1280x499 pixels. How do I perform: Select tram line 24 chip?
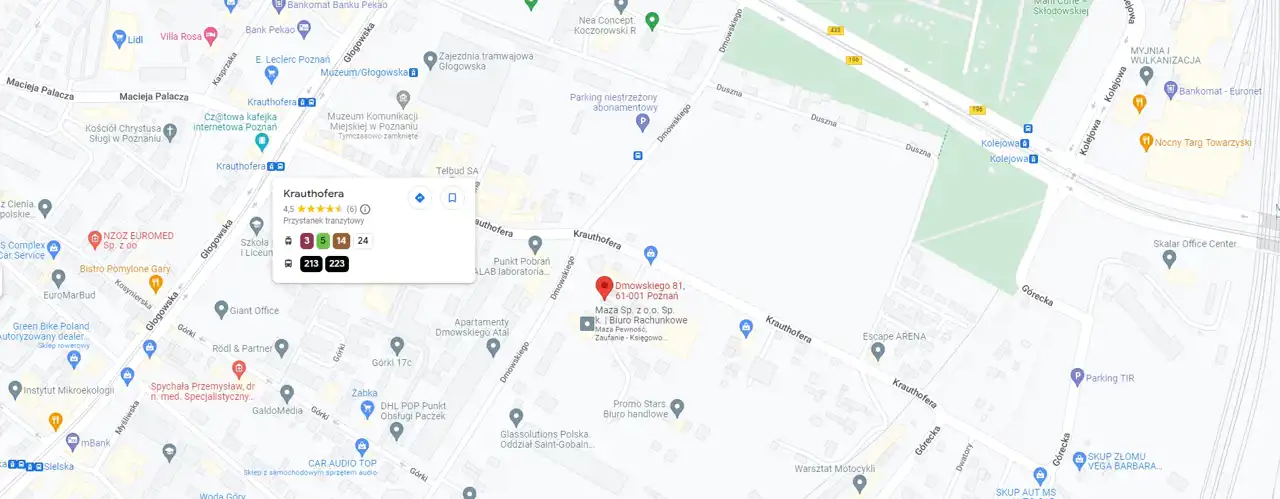363,240
